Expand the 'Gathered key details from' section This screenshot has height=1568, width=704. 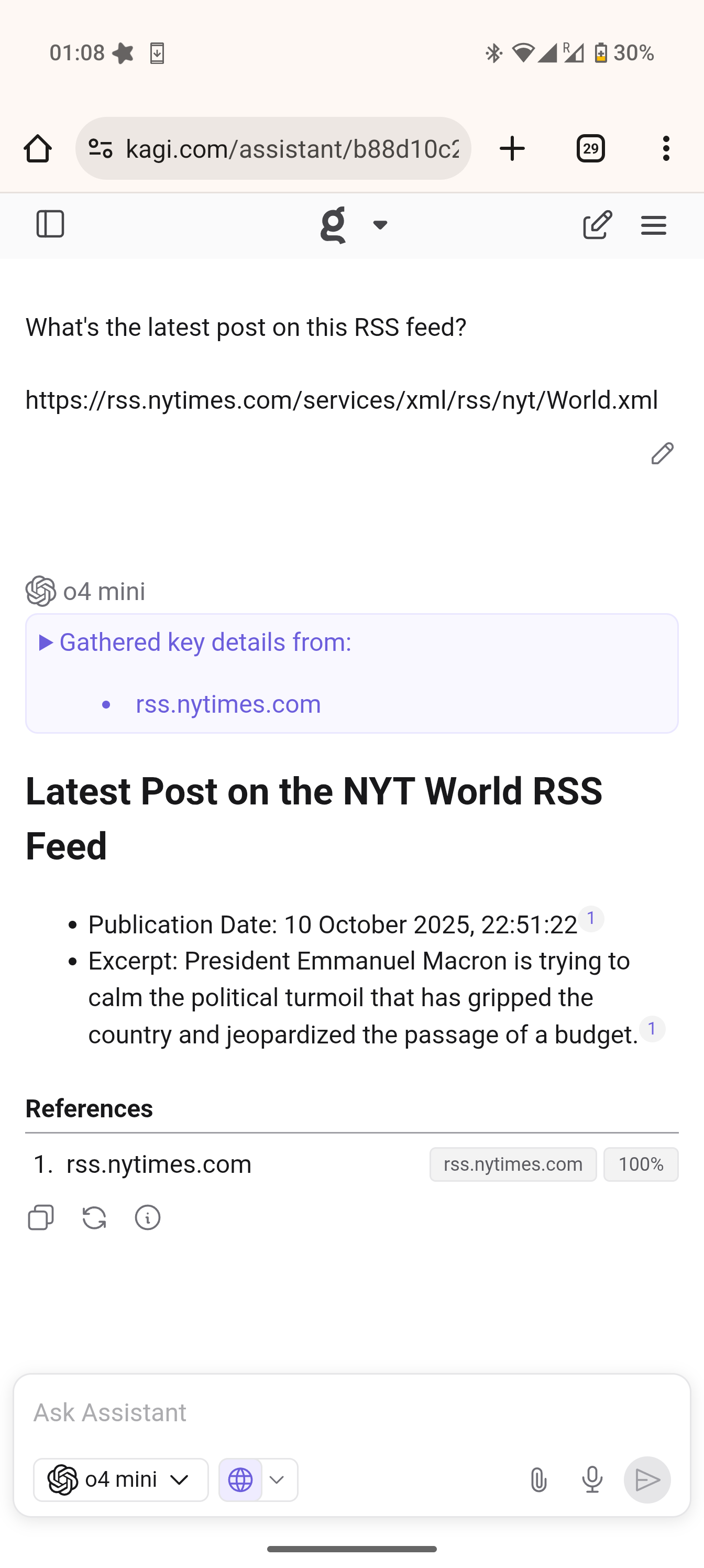(196, 642)
